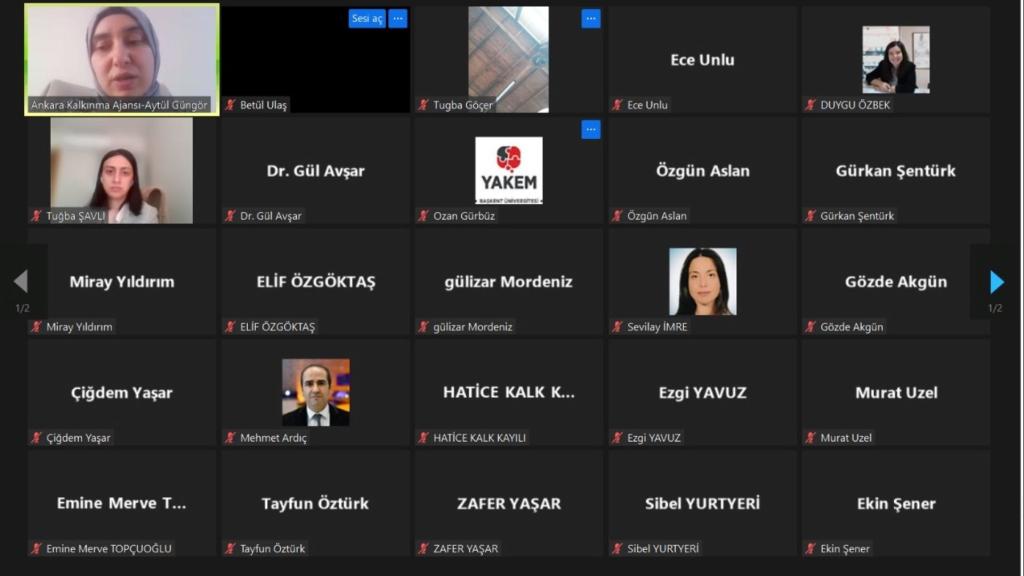Open more options on Tugba Göçer's tile
Screen dimensions: 1024x576
pyautogui.click(x=591, y=18)
